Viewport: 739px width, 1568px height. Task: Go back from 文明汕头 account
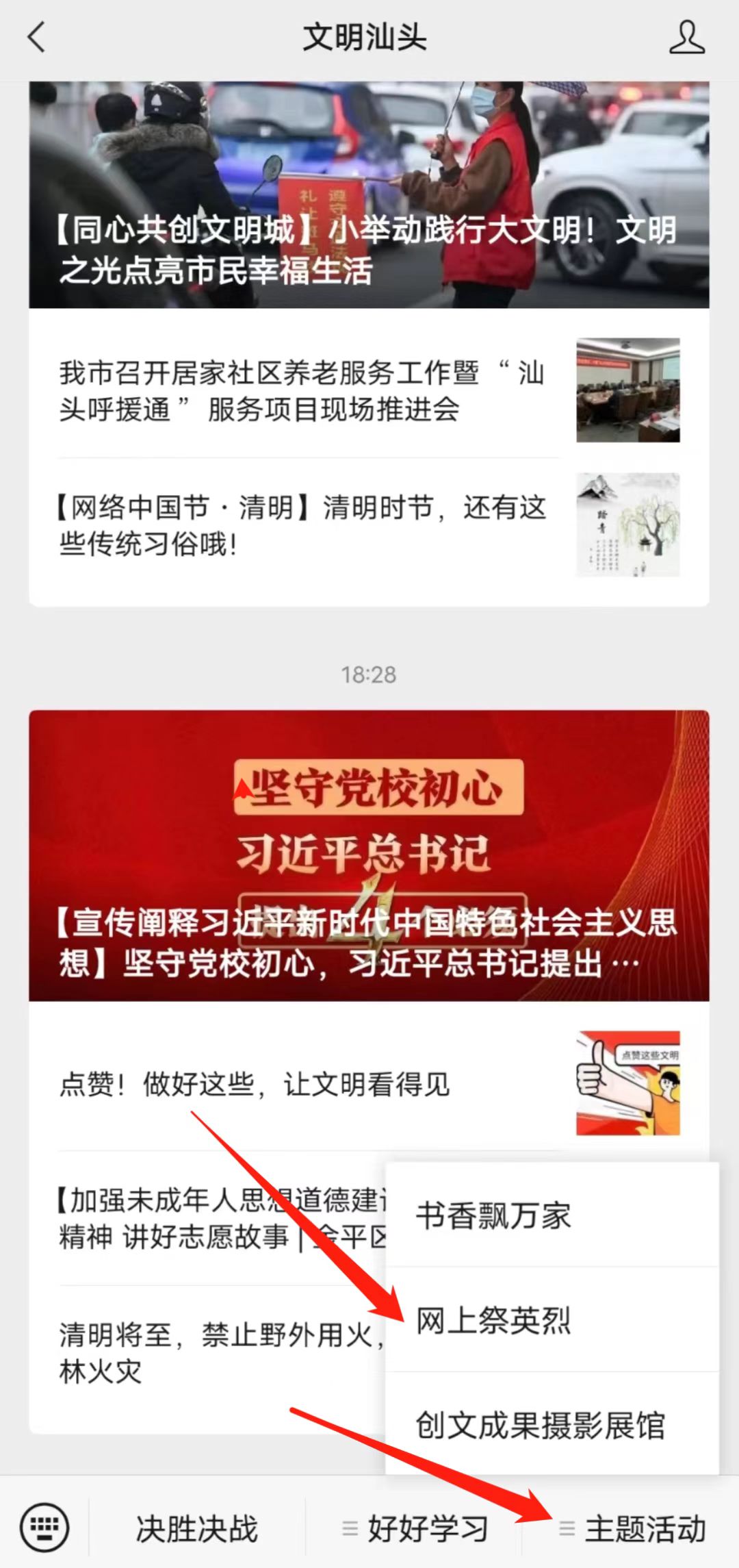click(x=37, y=37)
